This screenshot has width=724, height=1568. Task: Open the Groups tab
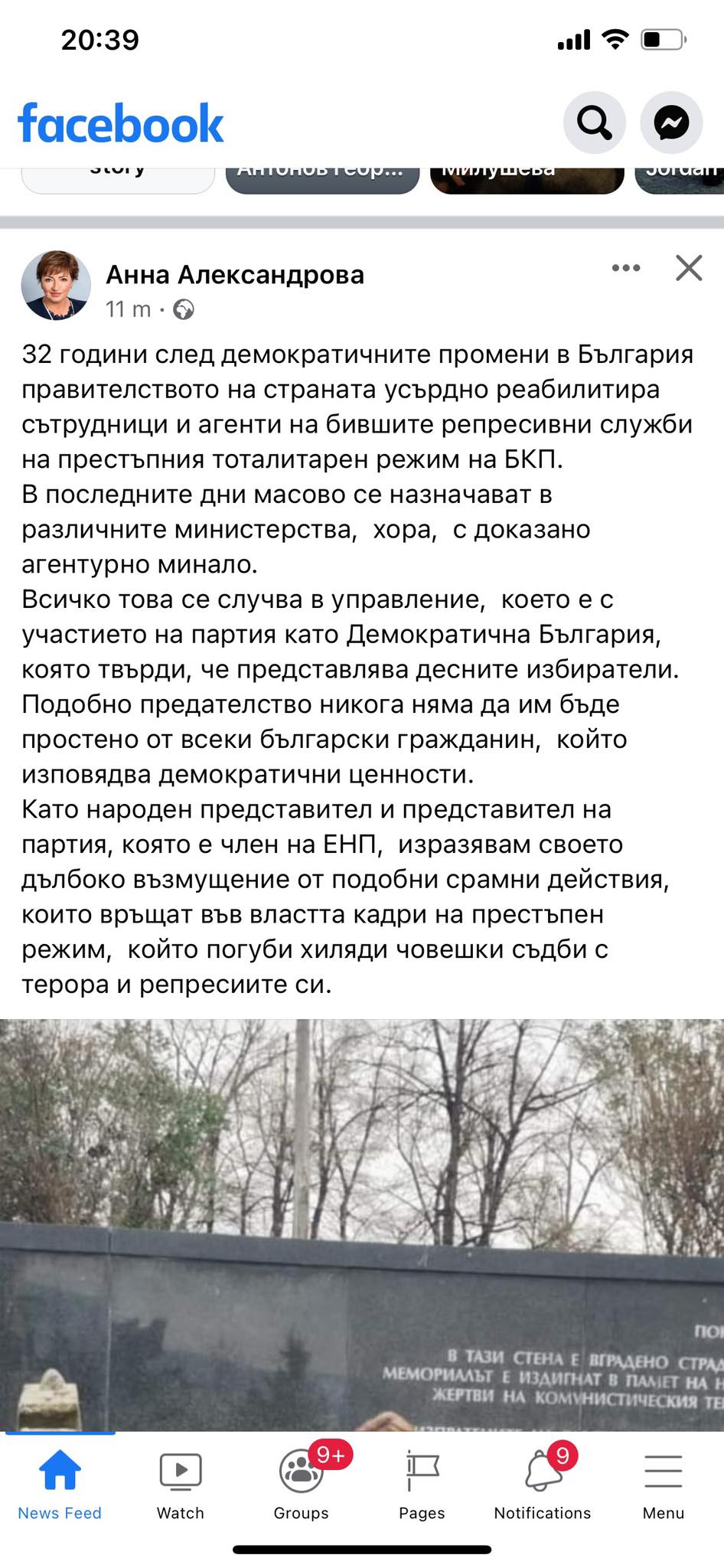(x=301, y=1485)
